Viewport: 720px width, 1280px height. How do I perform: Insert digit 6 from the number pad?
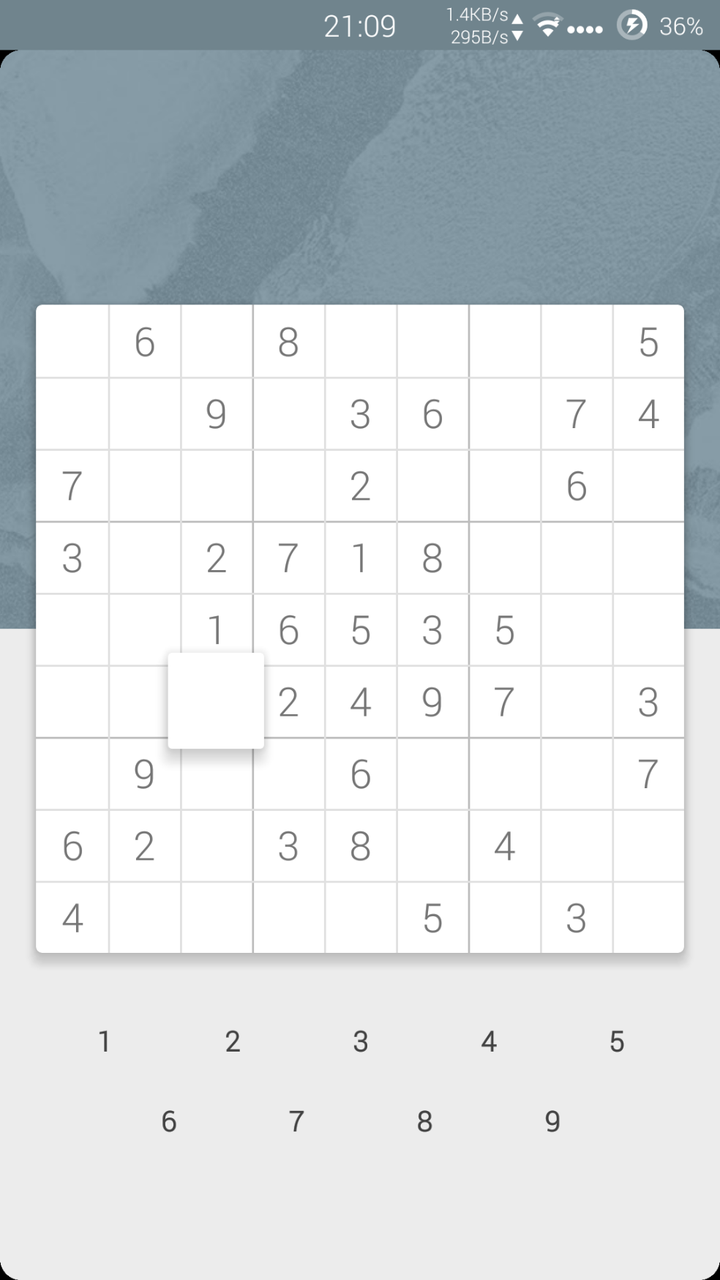click(x=168, y=1122)
